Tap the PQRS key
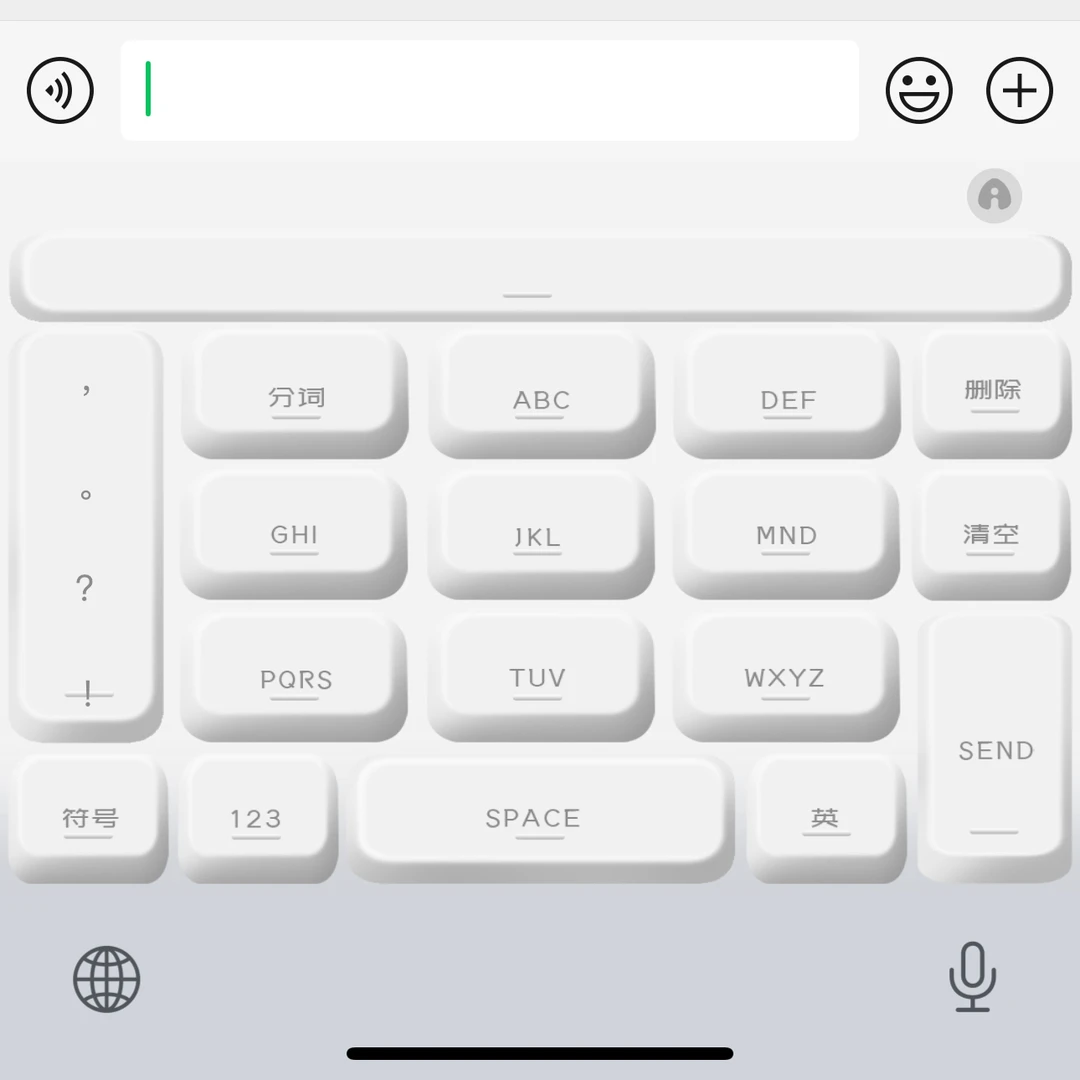The width and height of the screenshot is (1080, 1080). pos(294,676)
